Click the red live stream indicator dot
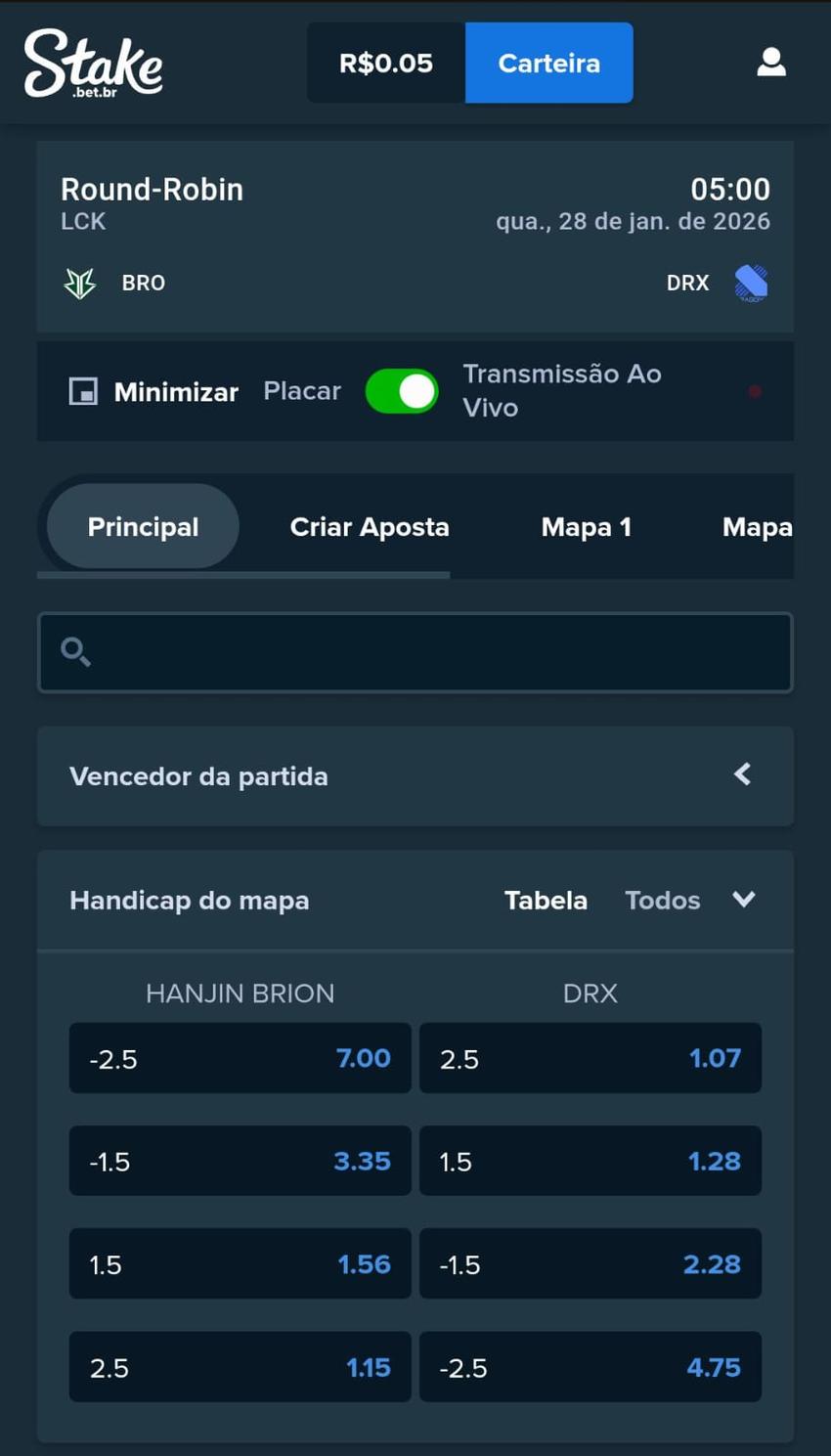Viewport: 831px width, 1456px height. pyautogui.click(x=754, y=390)
